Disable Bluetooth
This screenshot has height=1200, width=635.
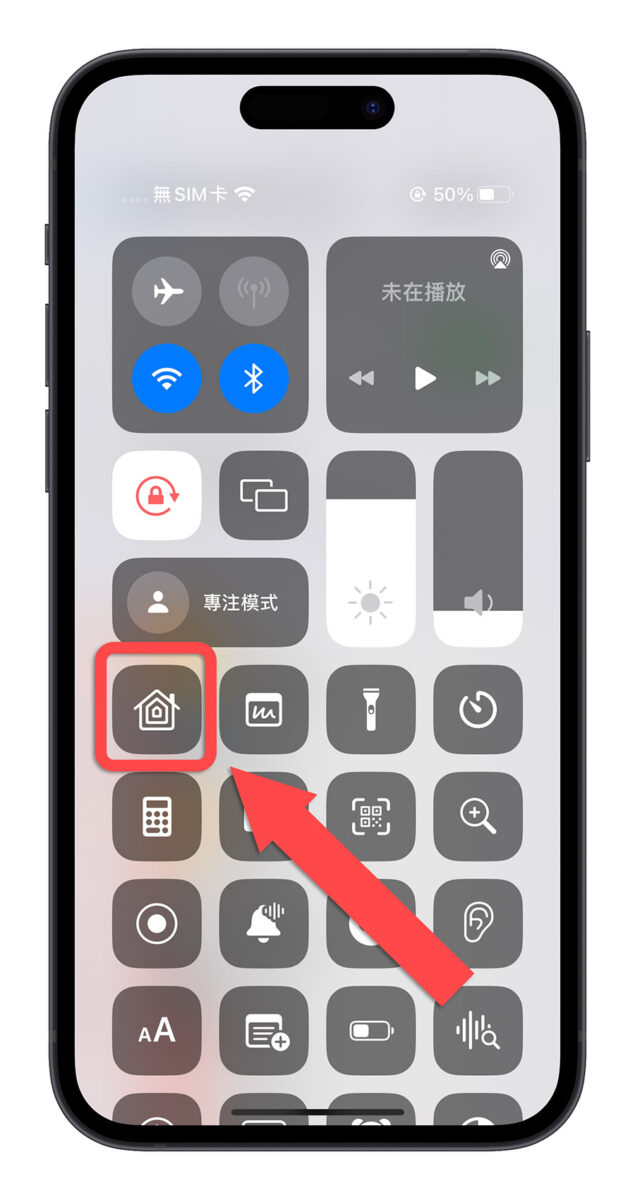click(254, 379)
